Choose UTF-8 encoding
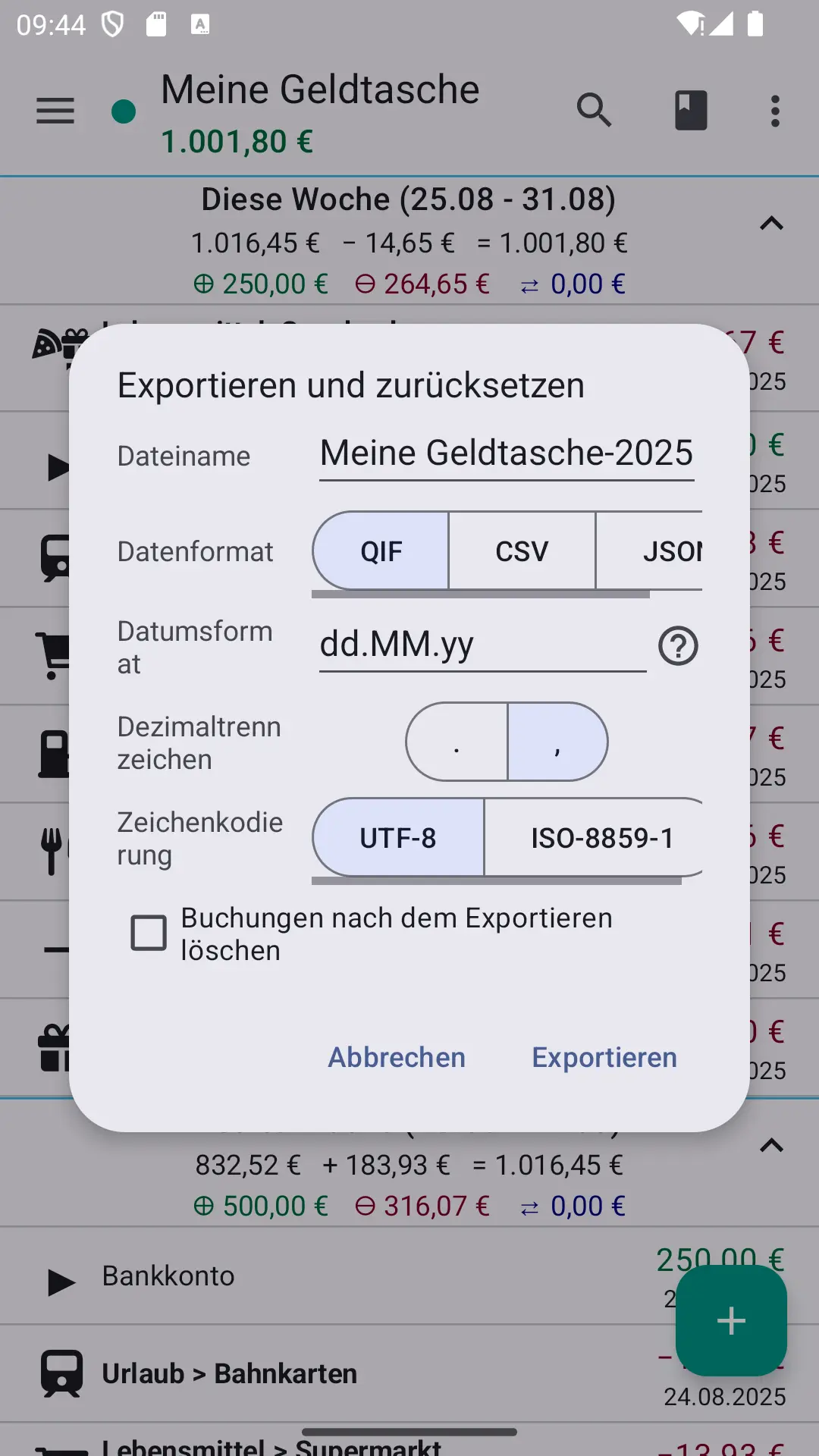This screenshot has height=1456, width=819. point(398,838)
